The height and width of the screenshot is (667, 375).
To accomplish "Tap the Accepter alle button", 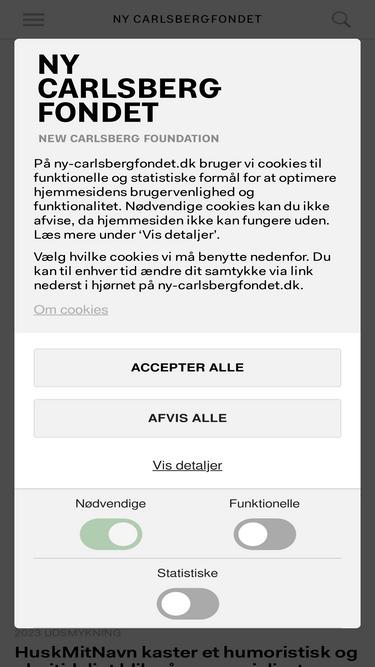I will click(188, 368).
